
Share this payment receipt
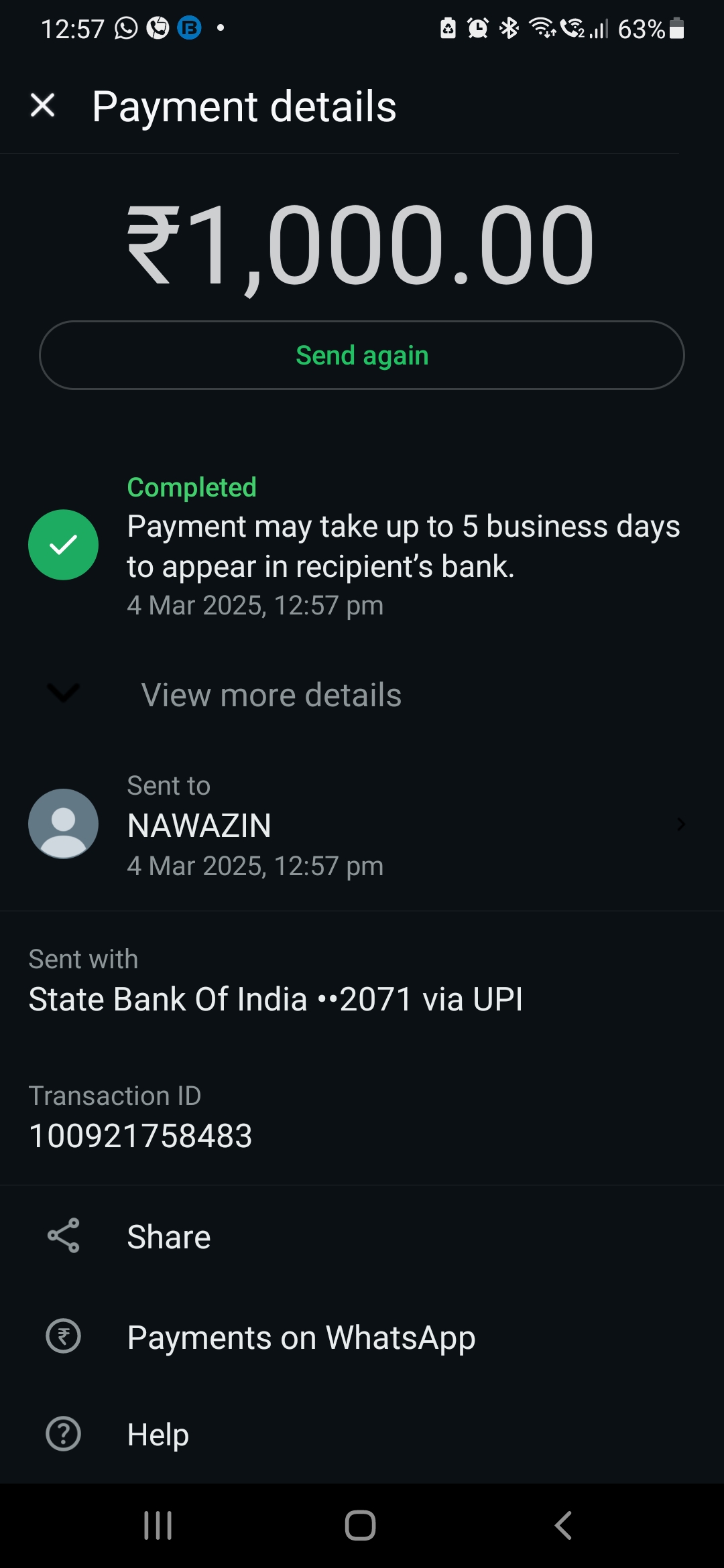169,1237
